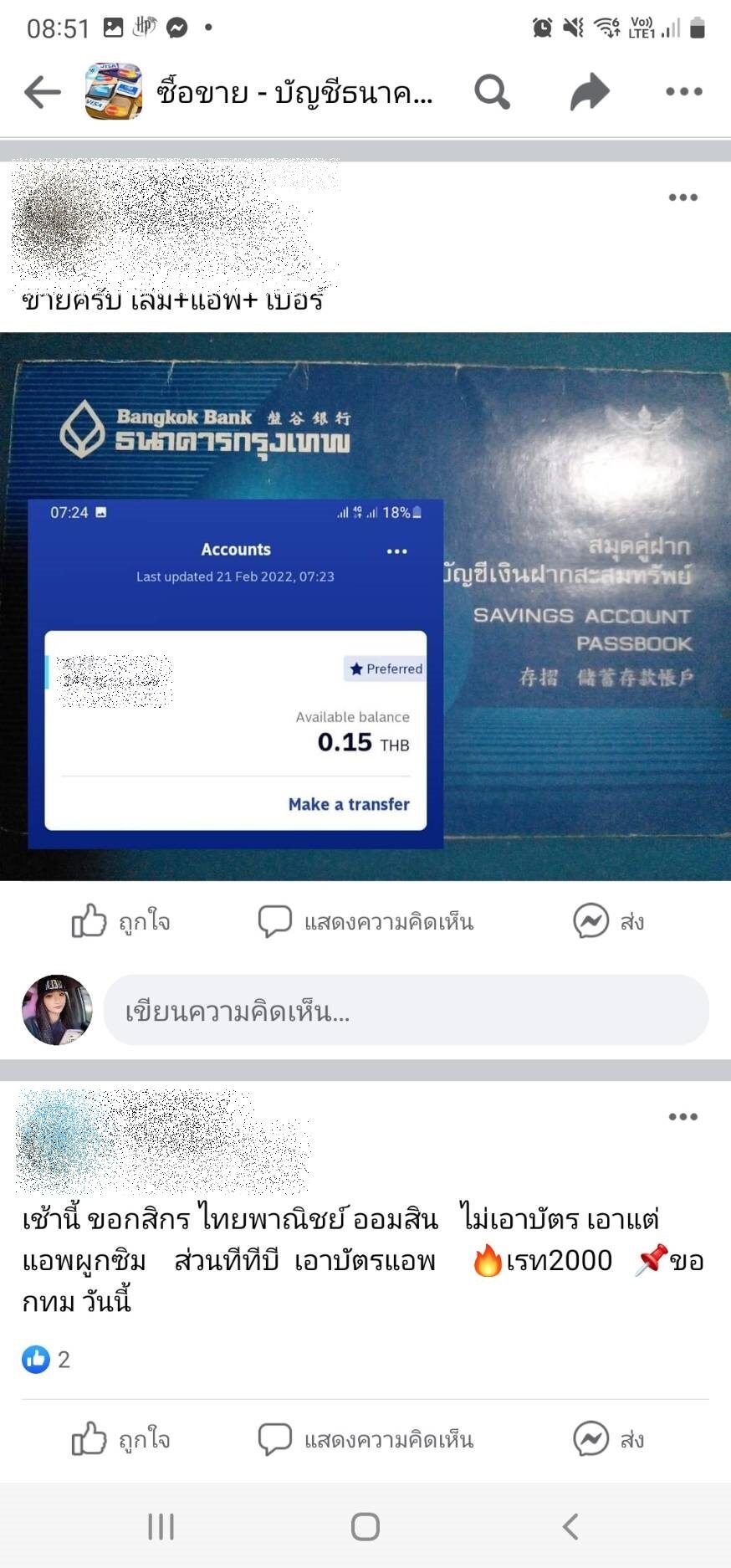Open options for the เรท2000 post
This screenshot has width=731, height=1568.
tap(682, 1117)
